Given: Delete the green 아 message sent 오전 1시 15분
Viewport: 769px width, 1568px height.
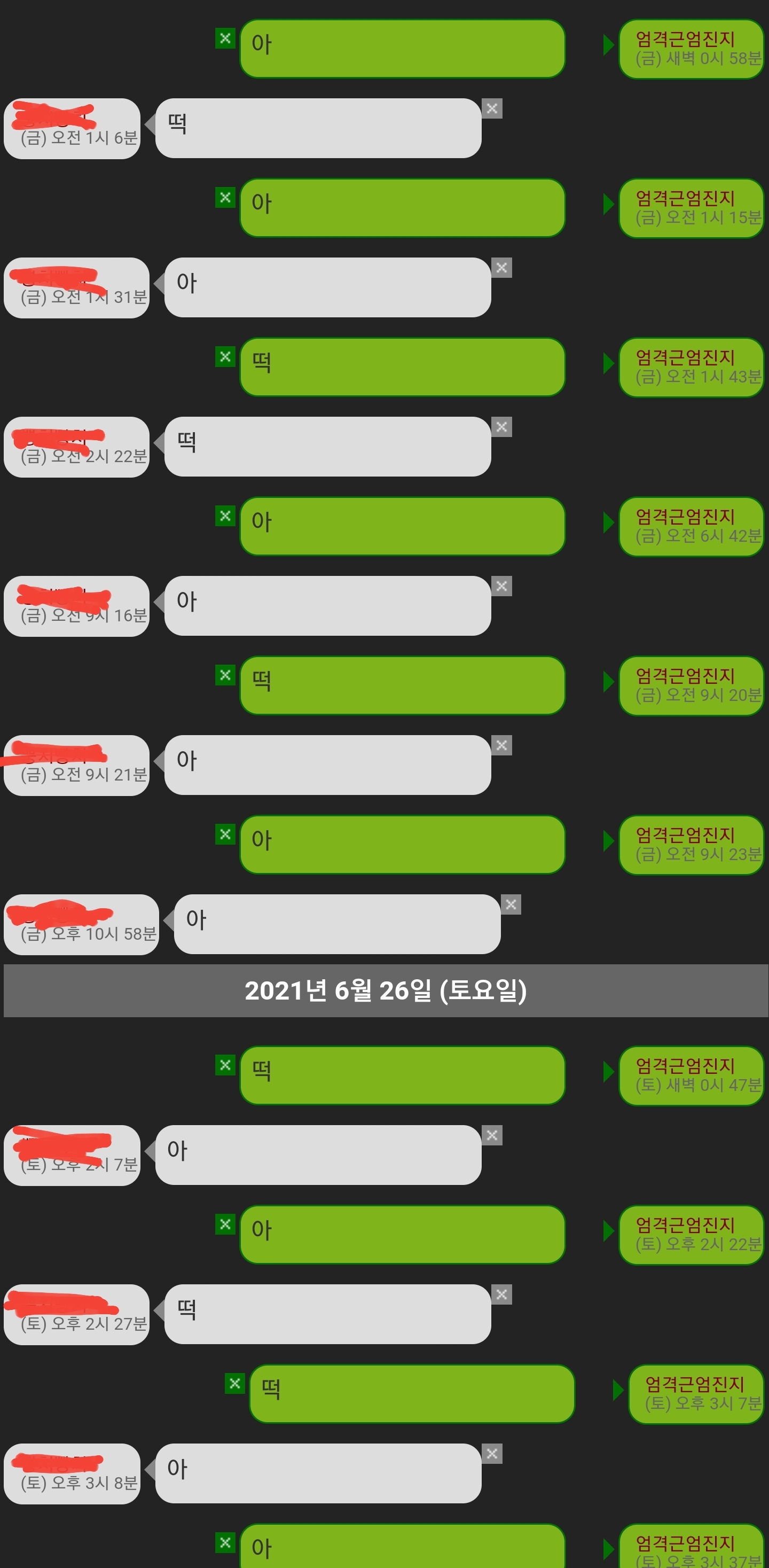Looking at the screenshot, I should (225, 197).
